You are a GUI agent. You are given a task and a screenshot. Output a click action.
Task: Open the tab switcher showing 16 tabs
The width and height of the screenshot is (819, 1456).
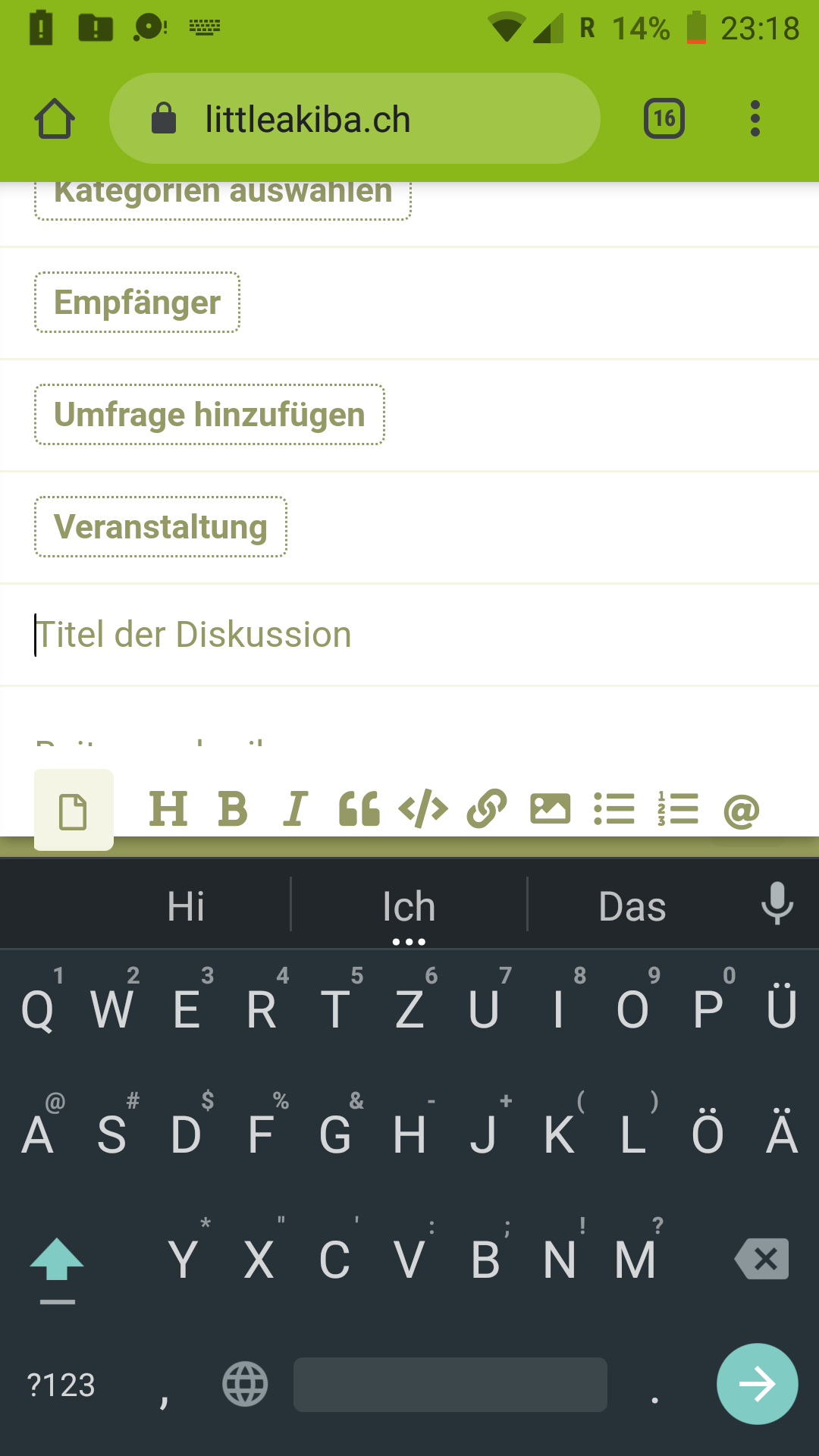click(x=664, y=119)
